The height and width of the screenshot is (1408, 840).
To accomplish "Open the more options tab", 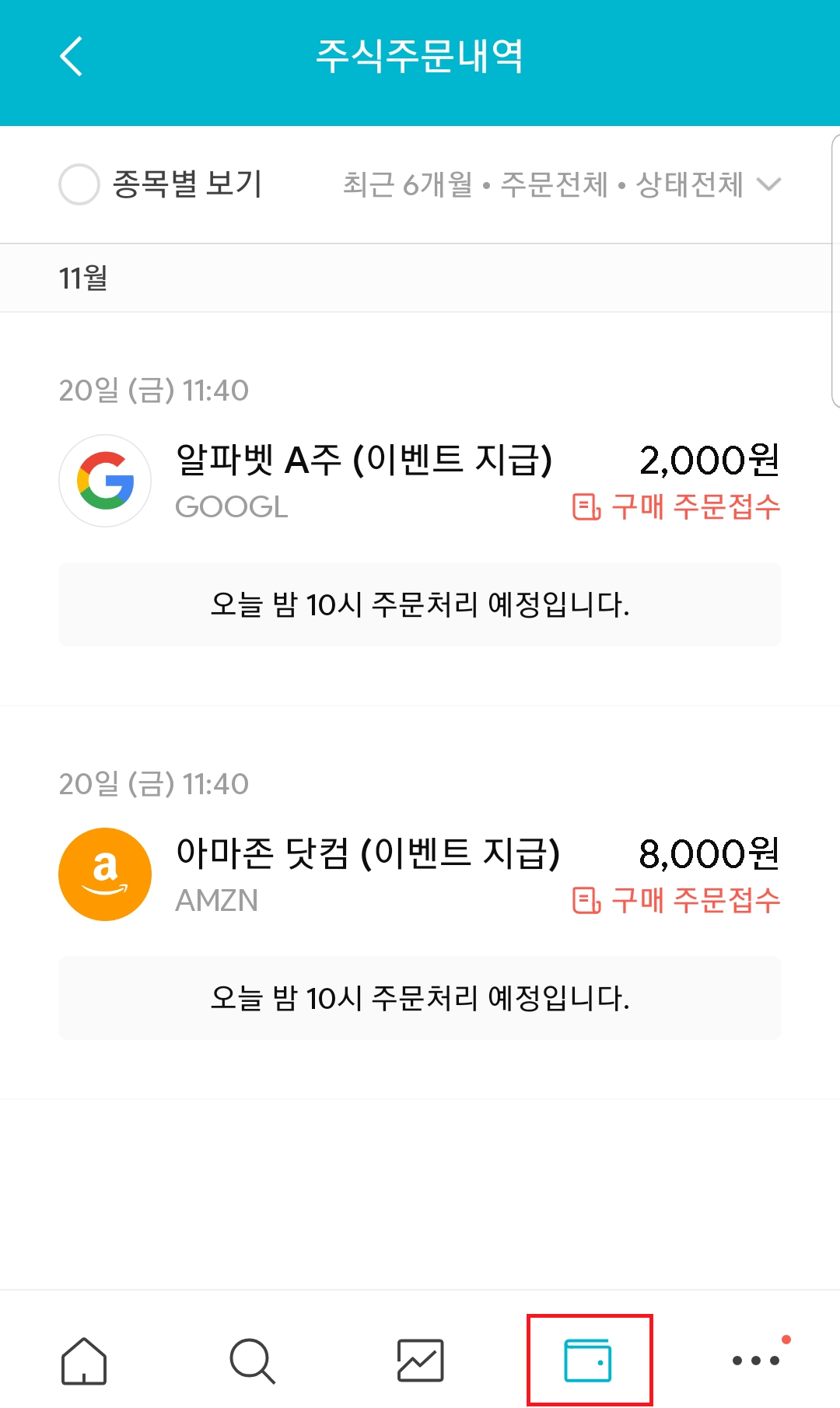I will click(756, 1361).
